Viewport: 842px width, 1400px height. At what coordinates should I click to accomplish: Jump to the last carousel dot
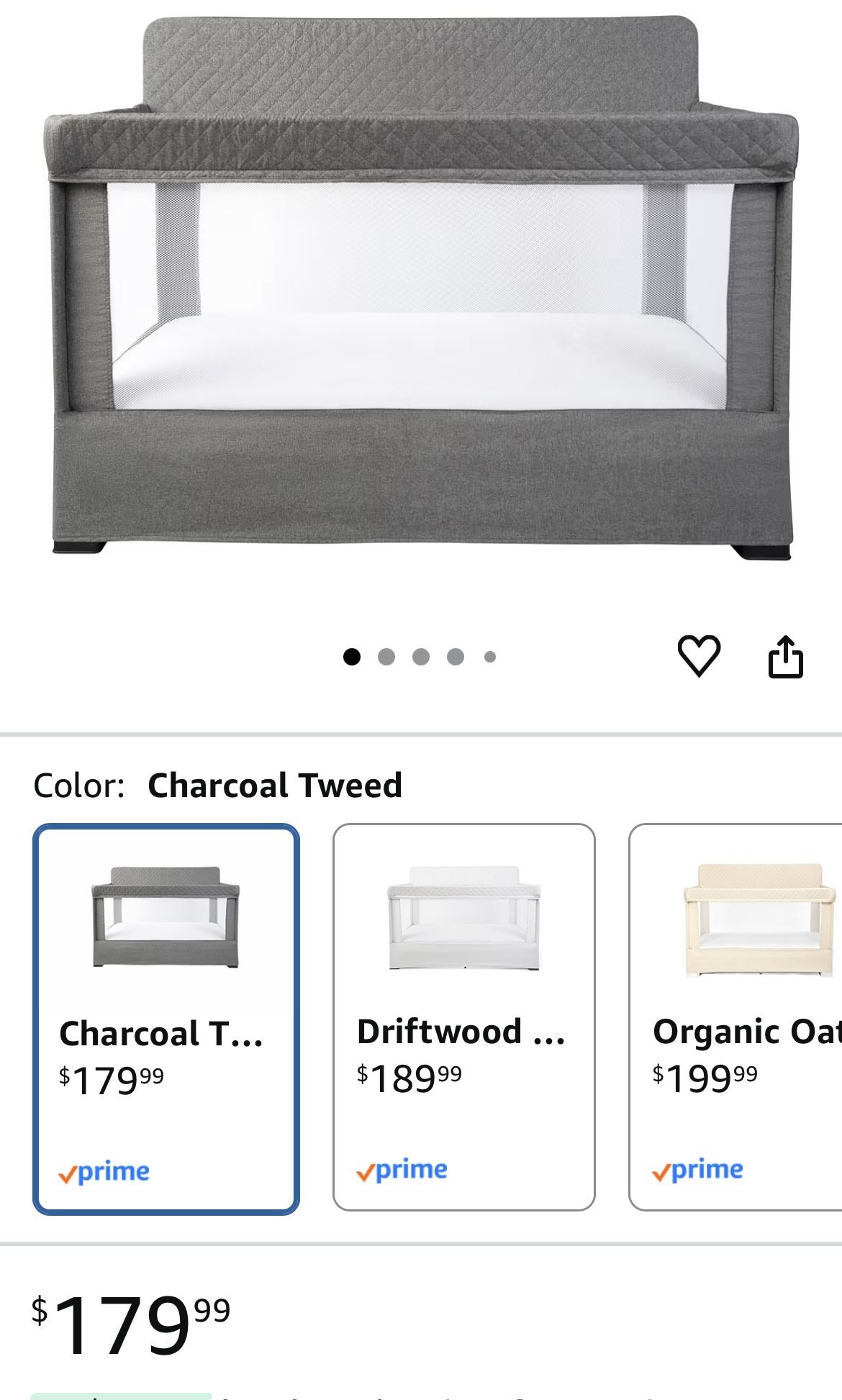(491, 655)
